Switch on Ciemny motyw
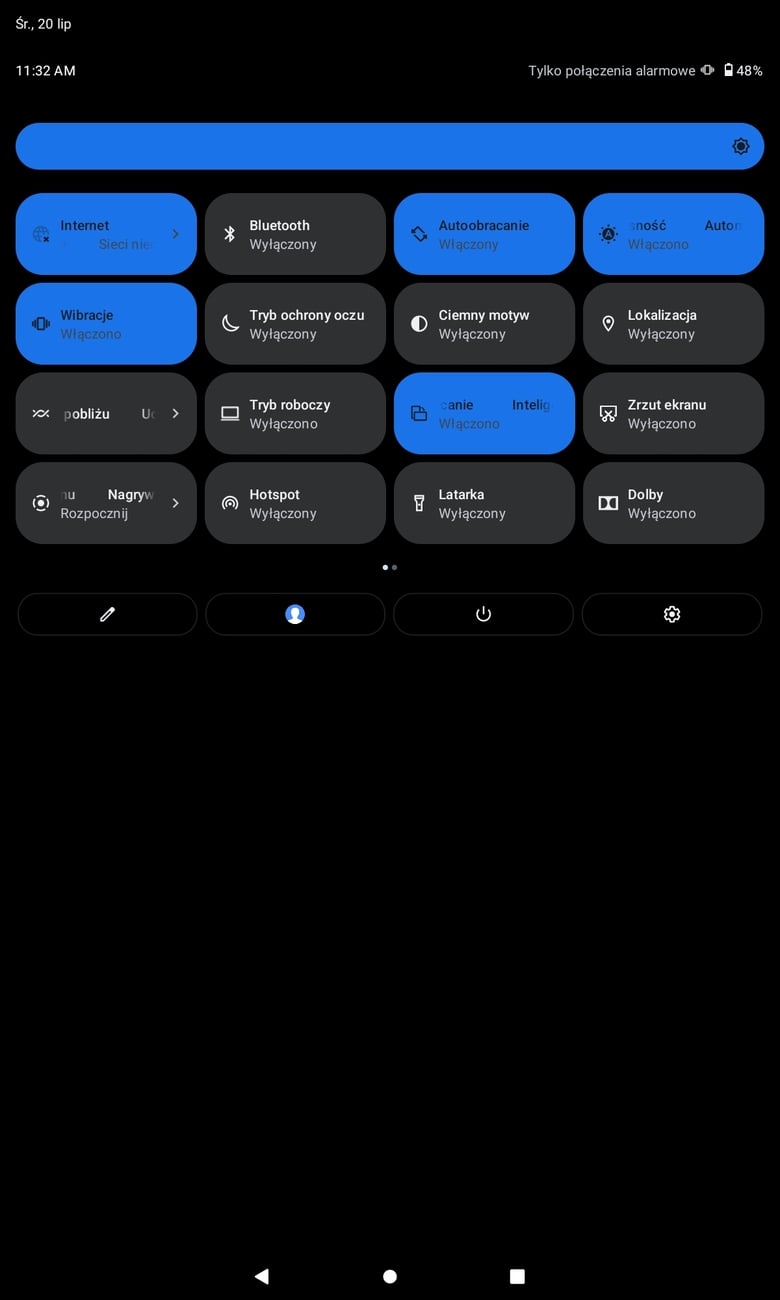 [x=484, y=324]
